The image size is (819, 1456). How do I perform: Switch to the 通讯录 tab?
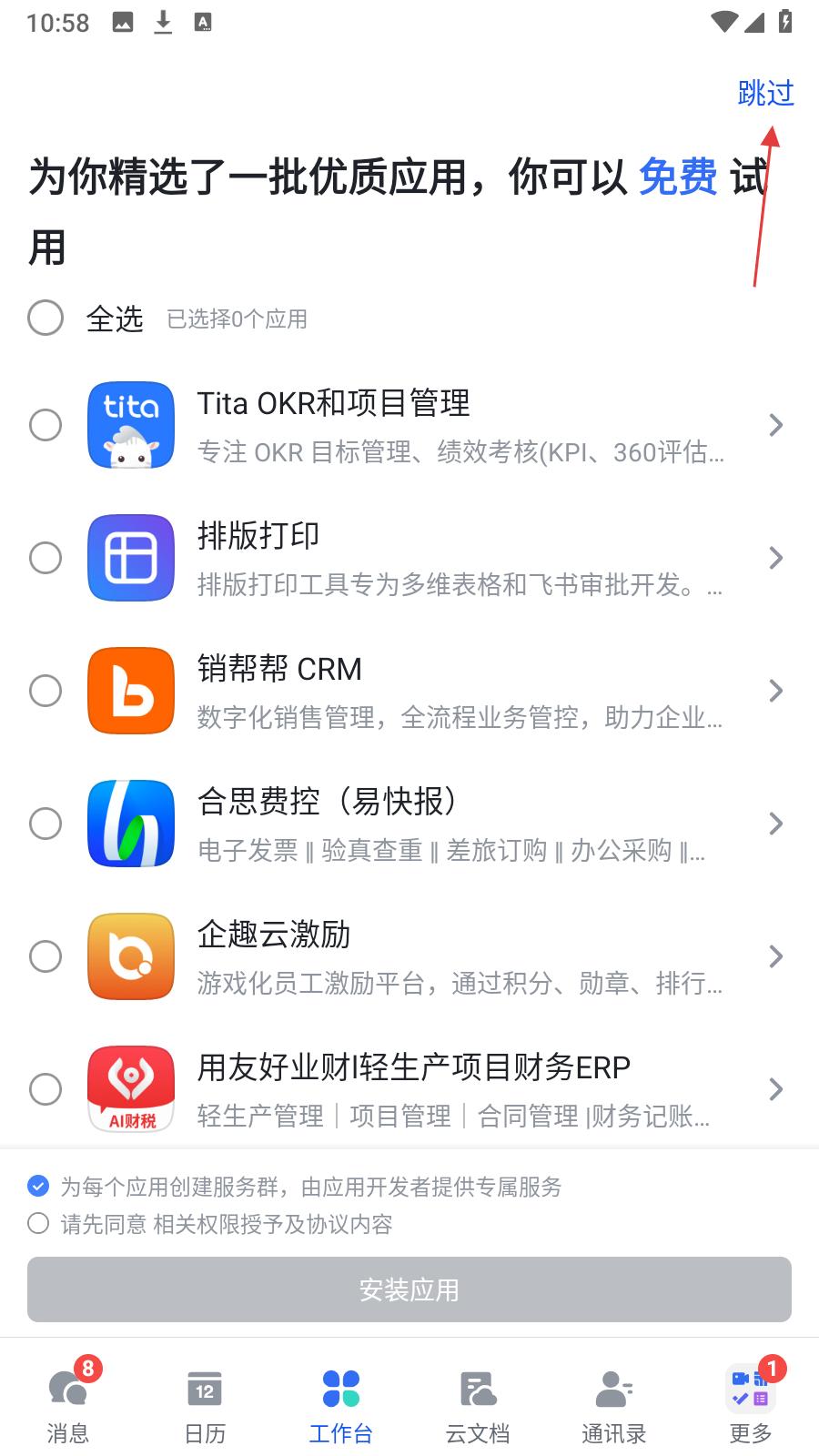point(614,1404)
